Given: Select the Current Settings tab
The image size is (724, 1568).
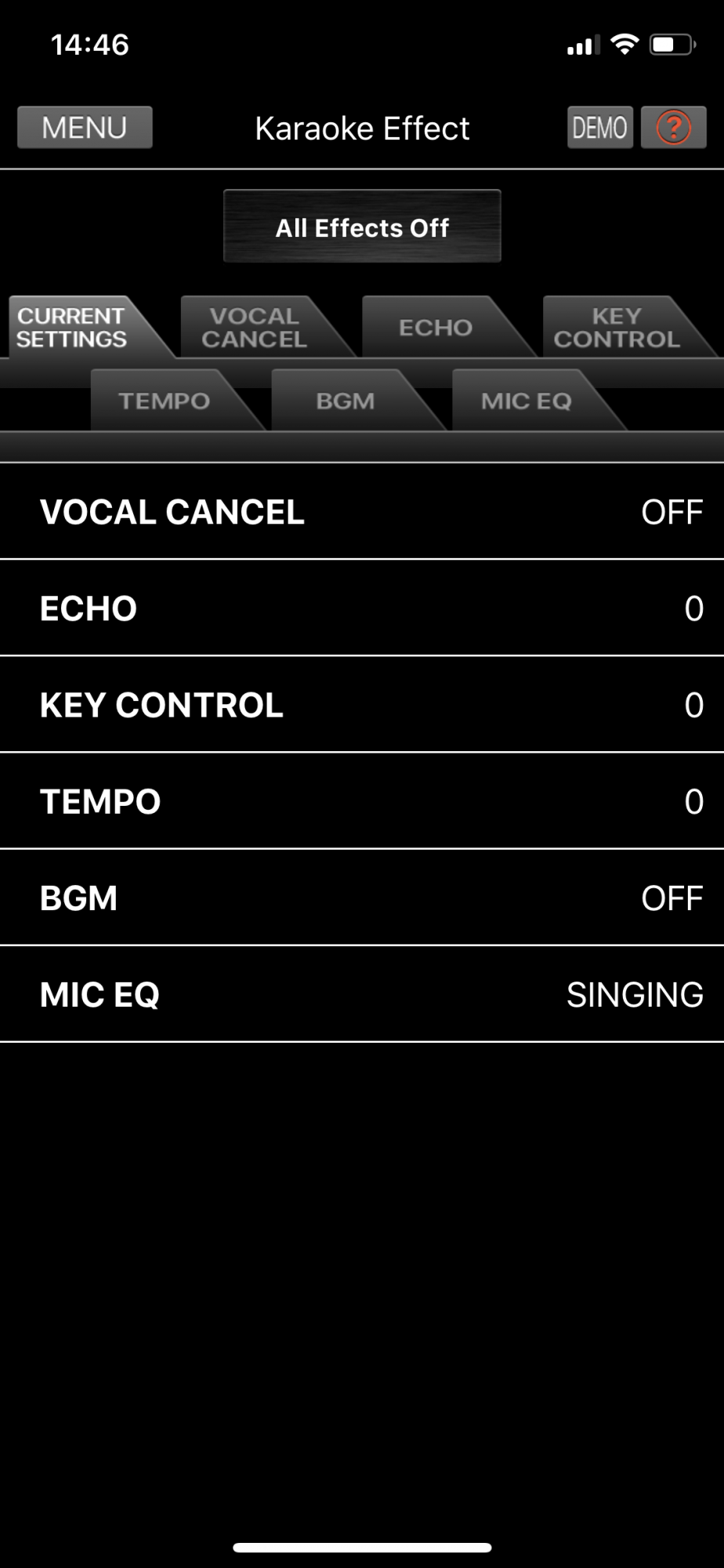Looking at the screenshot, I should 72,328.
